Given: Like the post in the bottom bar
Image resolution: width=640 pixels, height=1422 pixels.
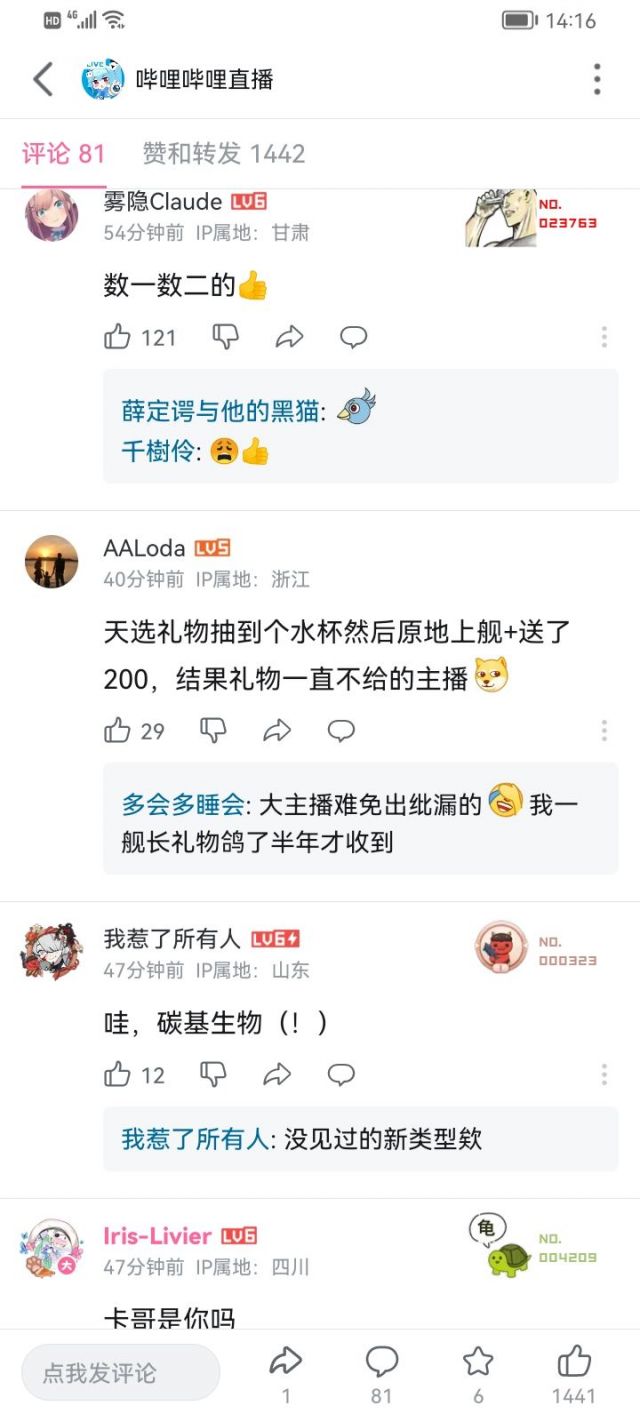Looking at the screenshot, I should 574,1361.
